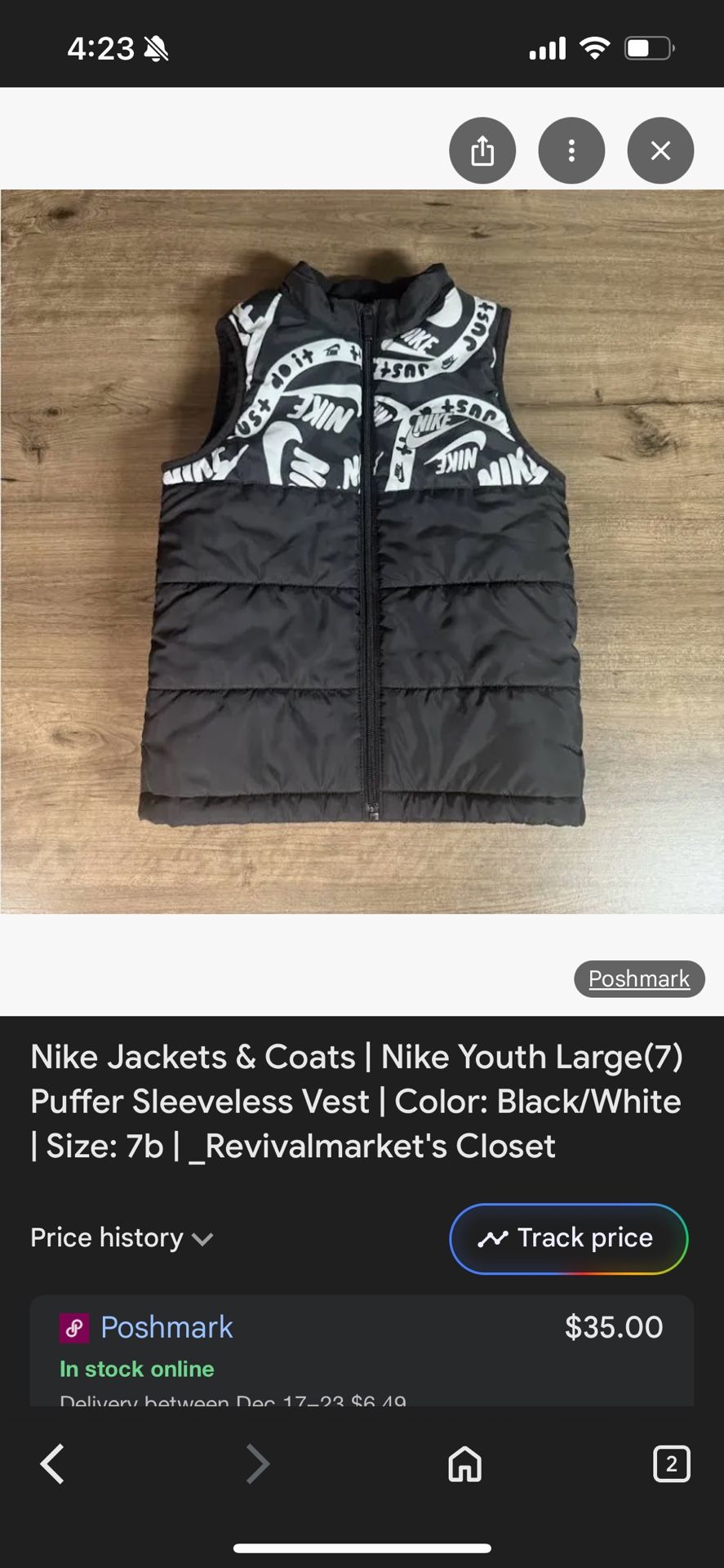The height and width of the screenshot is (1568, 724).
Task: Expand the Price history section
Action: 122,1238
